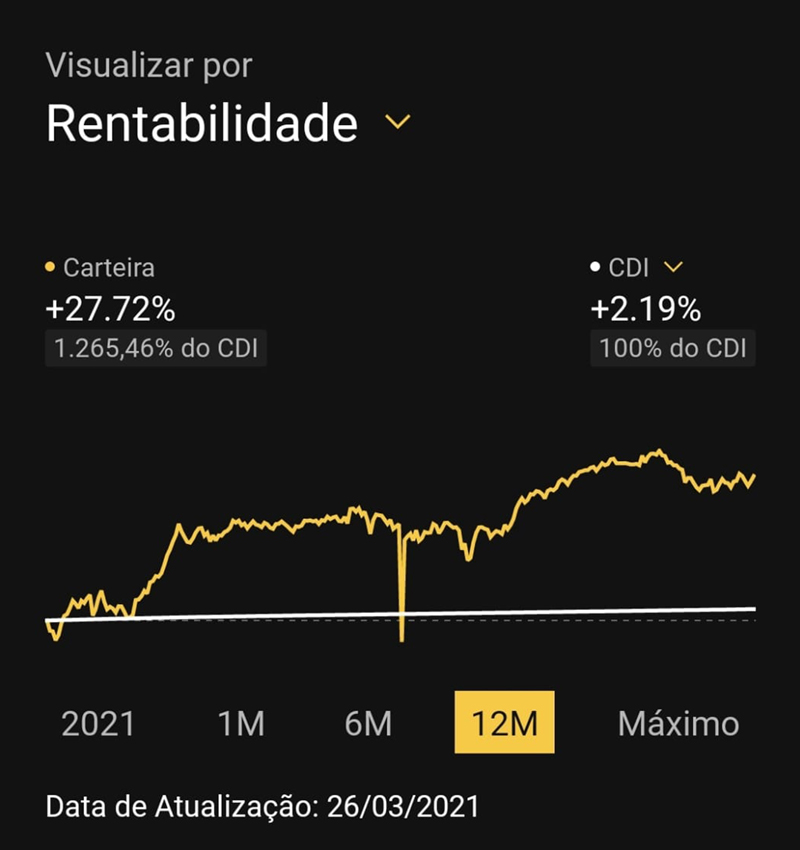Choose the 12M period tab
Viewport: 800px width, 850px height.
tap(504, 722)
